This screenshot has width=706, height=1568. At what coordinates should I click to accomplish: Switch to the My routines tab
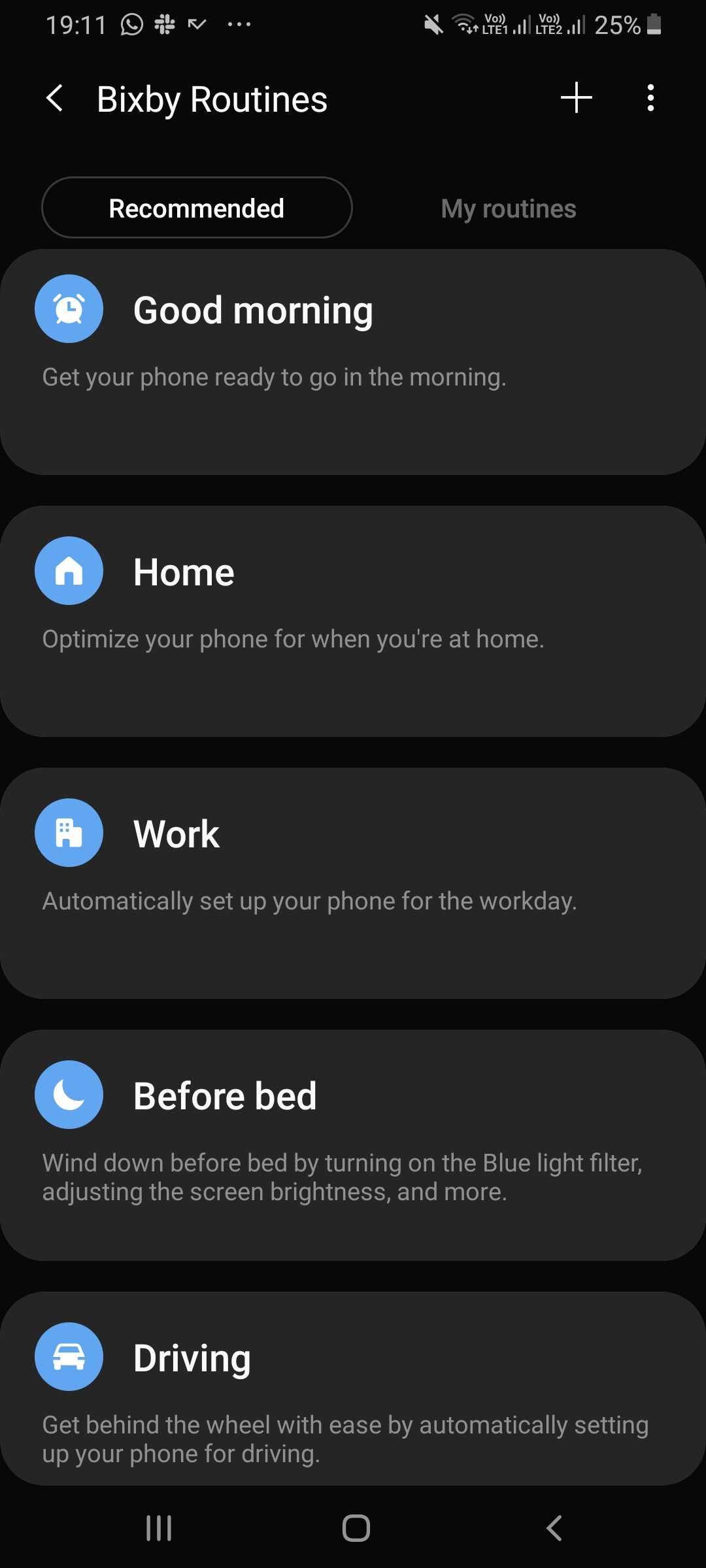(509, 209)
